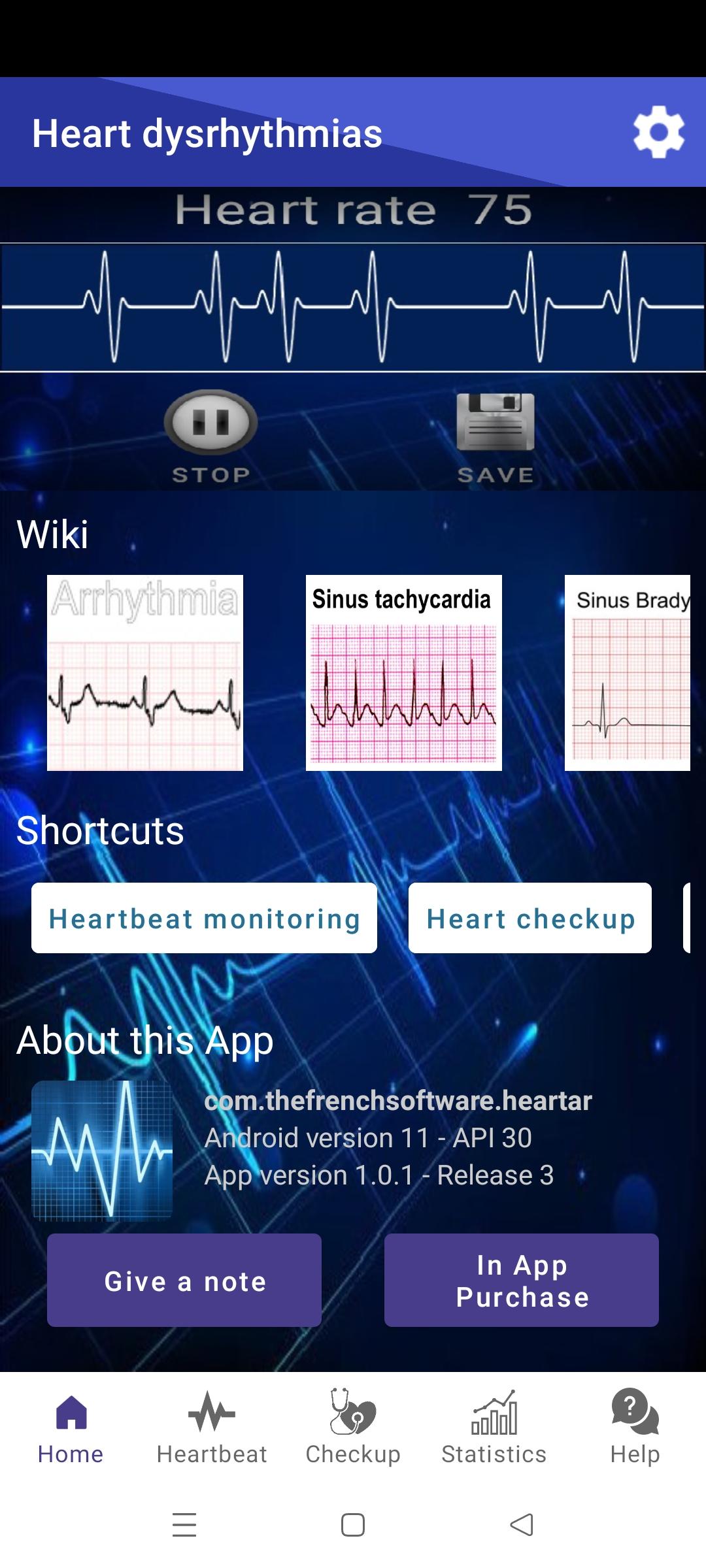Open the settings gear icon
The width and height of the screenshot is (706, 1568).
[x=658, y=132]
